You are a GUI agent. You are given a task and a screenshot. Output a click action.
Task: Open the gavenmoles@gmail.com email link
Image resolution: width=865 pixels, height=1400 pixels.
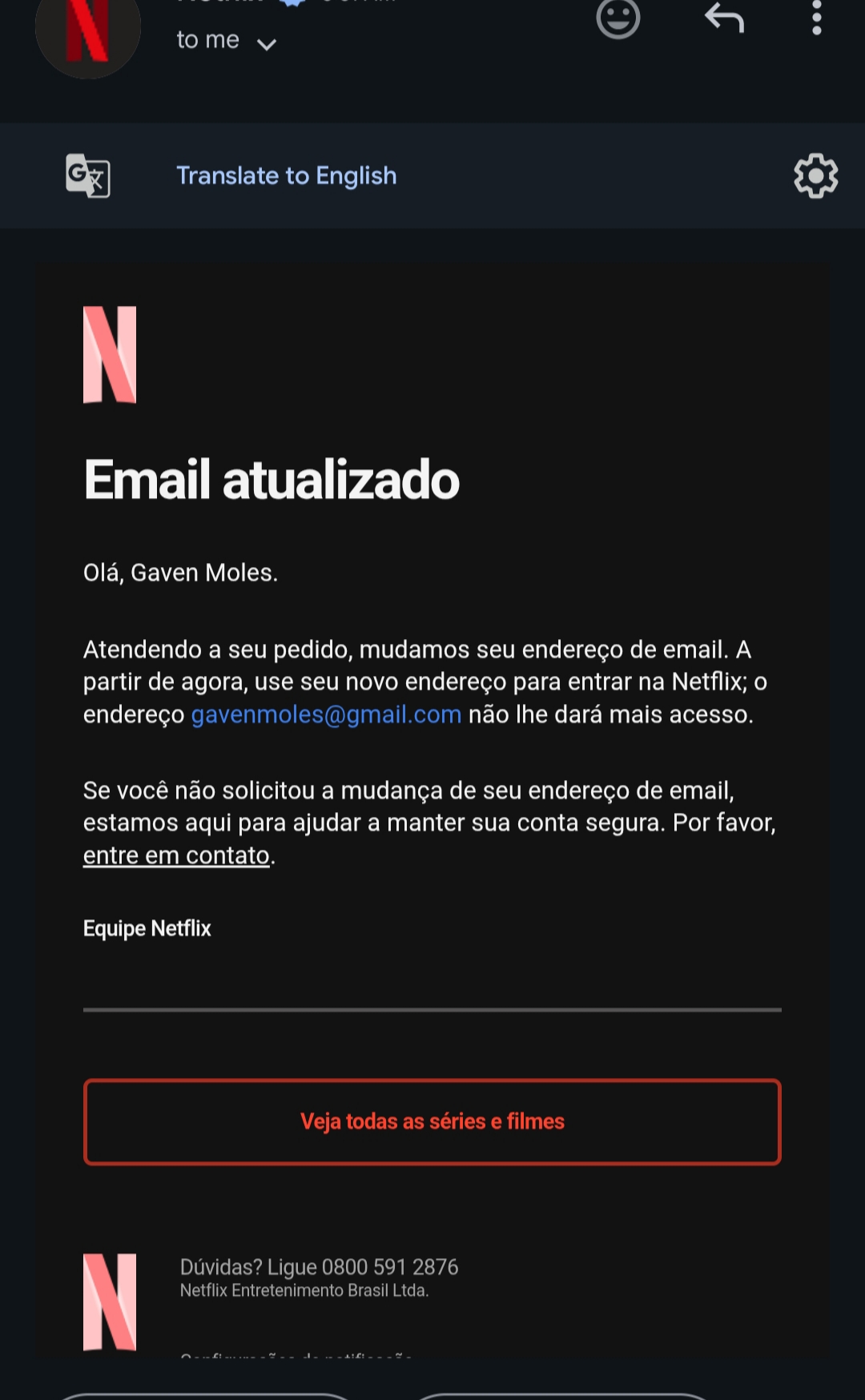pyautogui.click(x=326, y=714)
